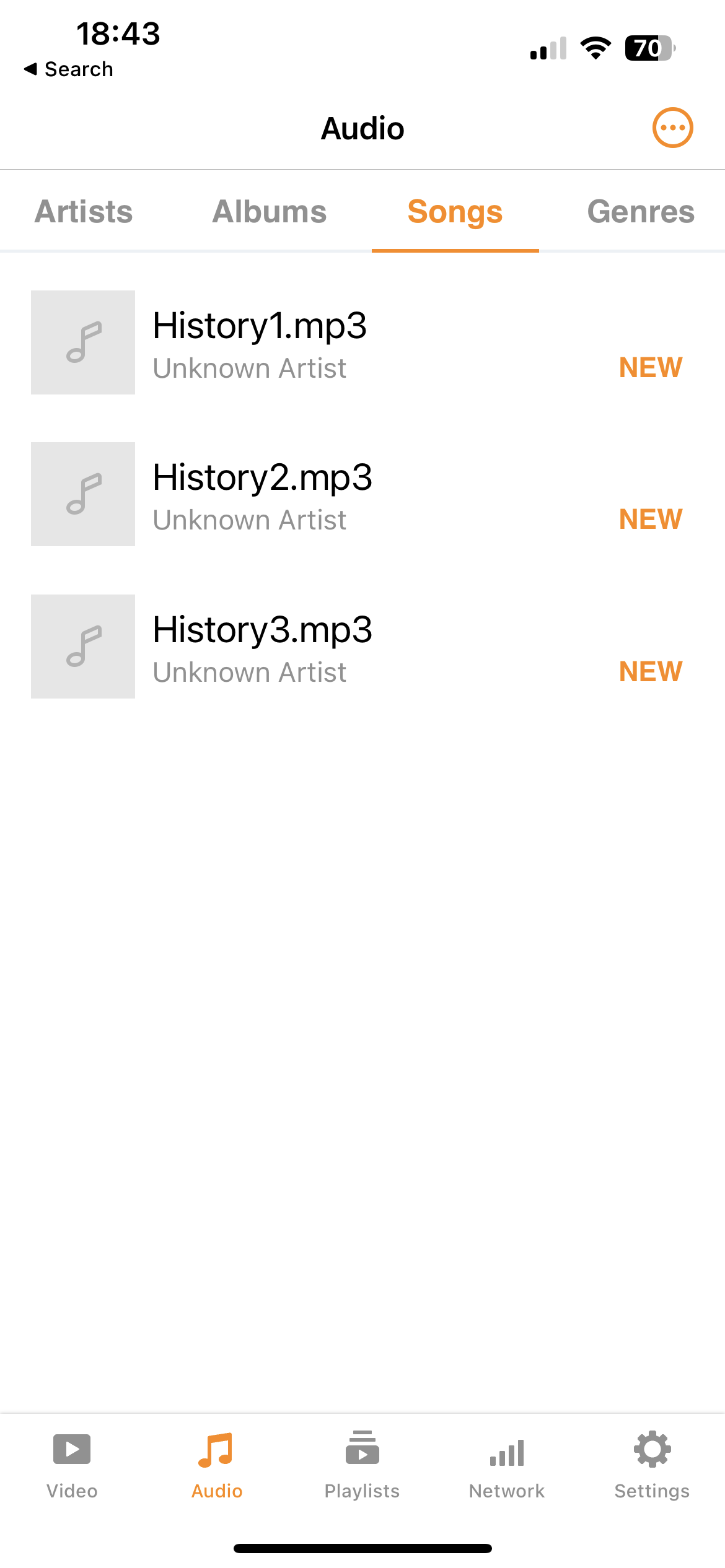This screenshot has height=1568, width=725.
Task: Play History1.mp3
Action: click(362, 342)
